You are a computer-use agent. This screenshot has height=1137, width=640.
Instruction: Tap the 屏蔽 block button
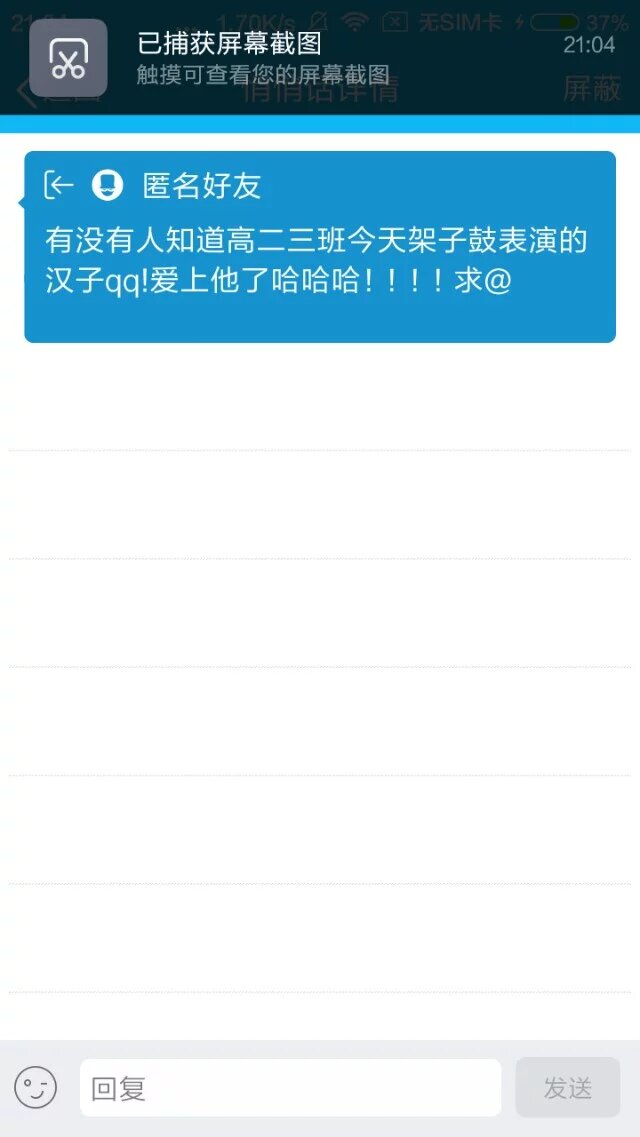pos(591,89)
